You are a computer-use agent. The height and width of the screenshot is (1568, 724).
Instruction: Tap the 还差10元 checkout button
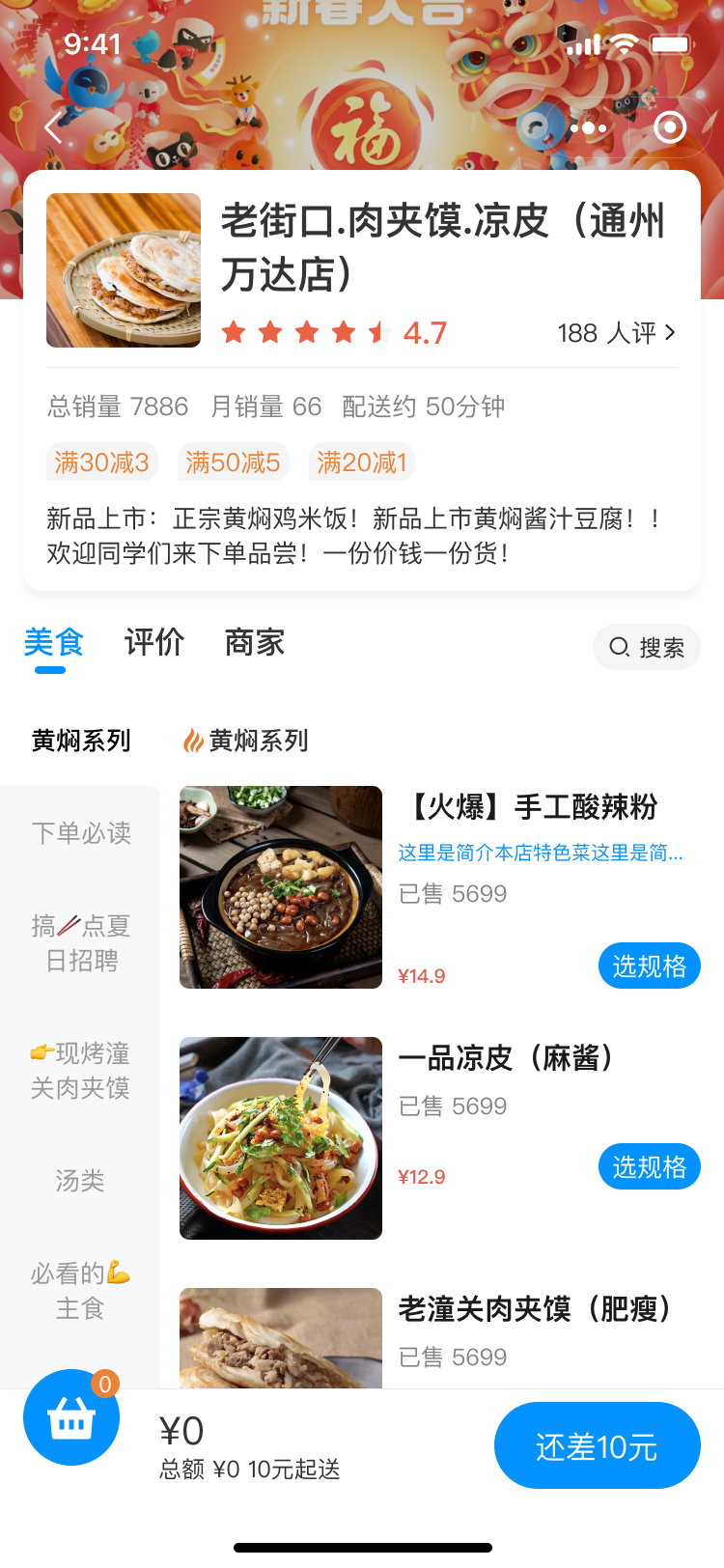point(598,1445)
